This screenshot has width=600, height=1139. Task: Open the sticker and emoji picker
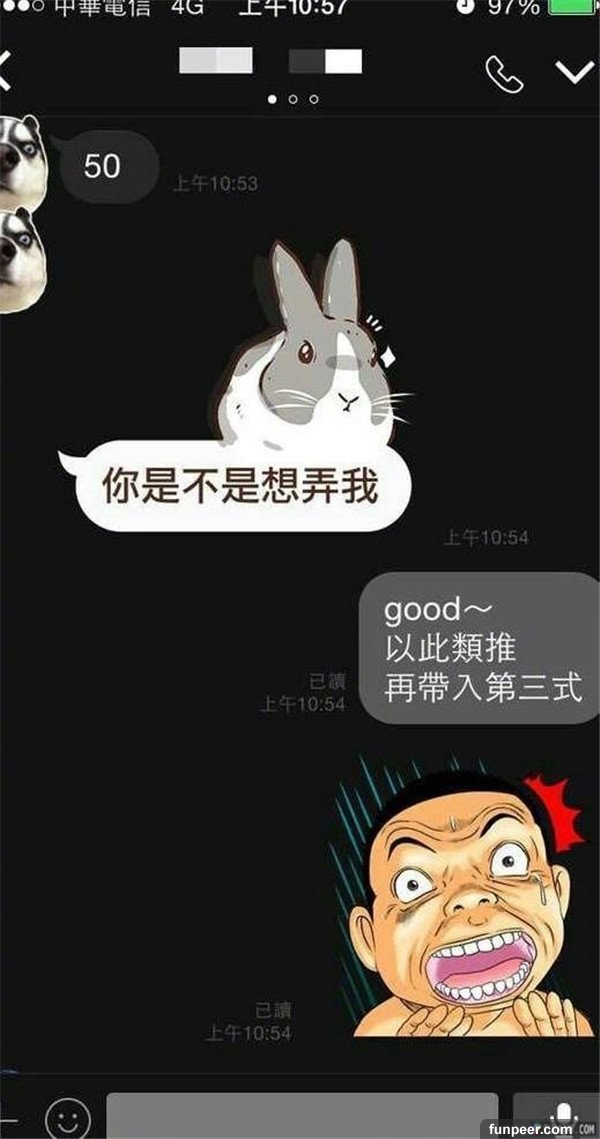[x=67, y=1116]
